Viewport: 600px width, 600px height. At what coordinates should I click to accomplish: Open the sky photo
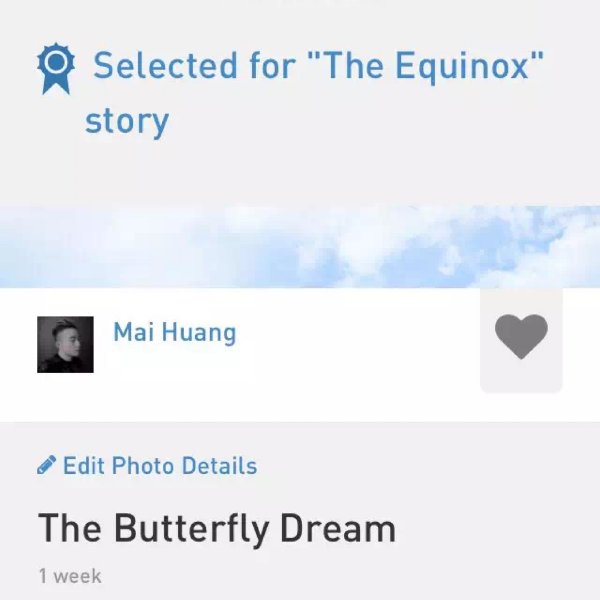point(300,247)
